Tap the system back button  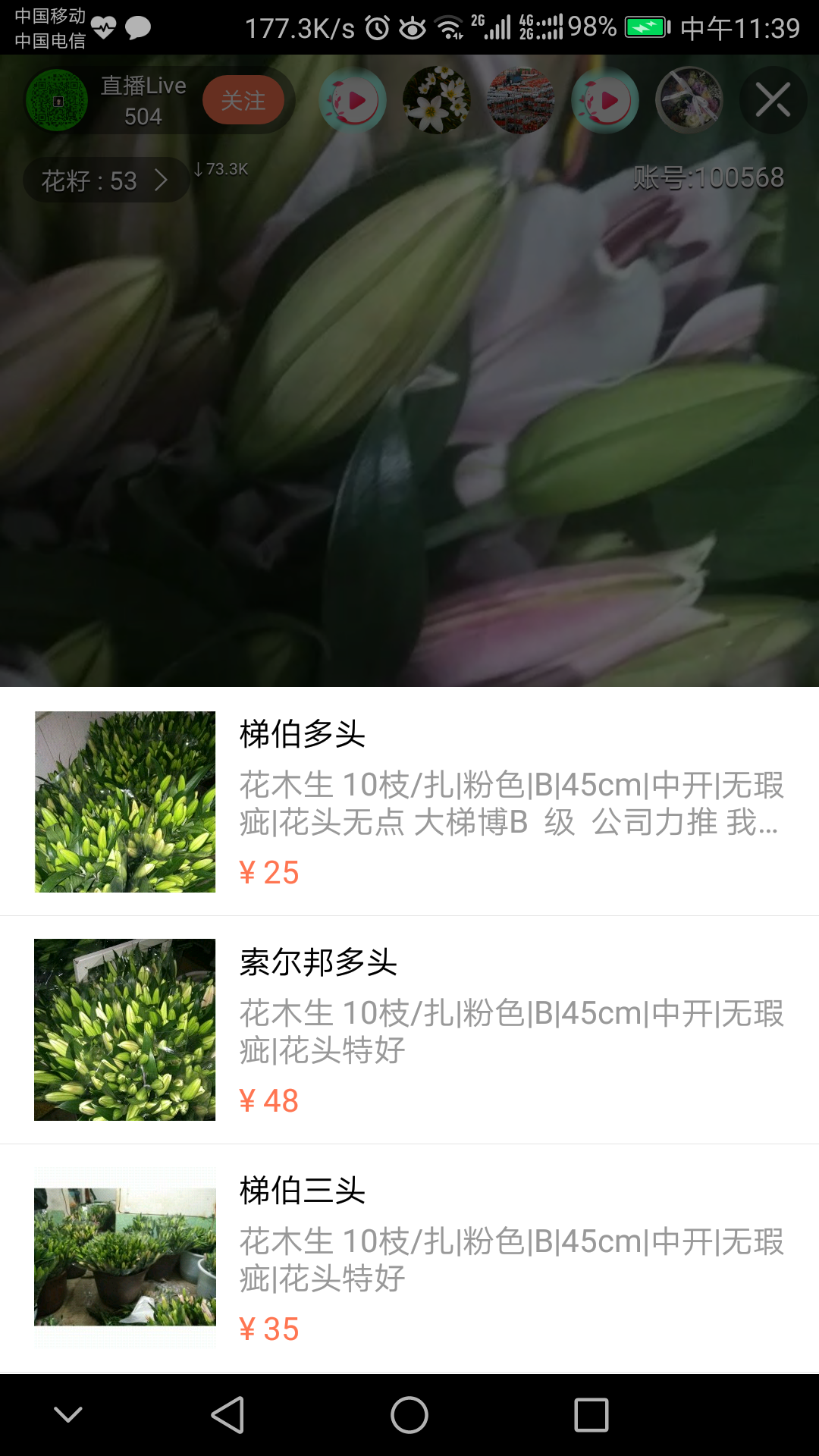click(x=227, y=1415)
